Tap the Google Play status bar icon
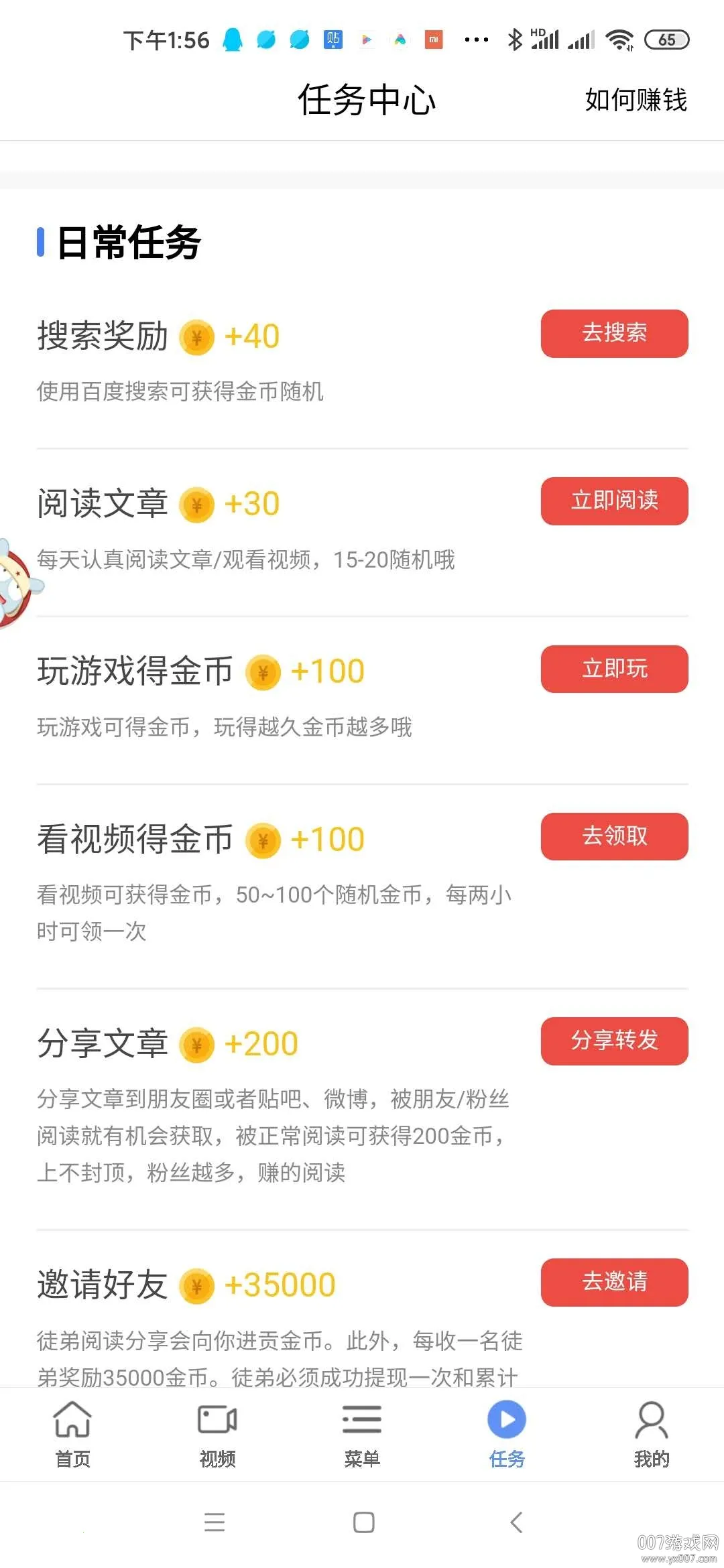724x1568 pixels. (x=367, y=40)
